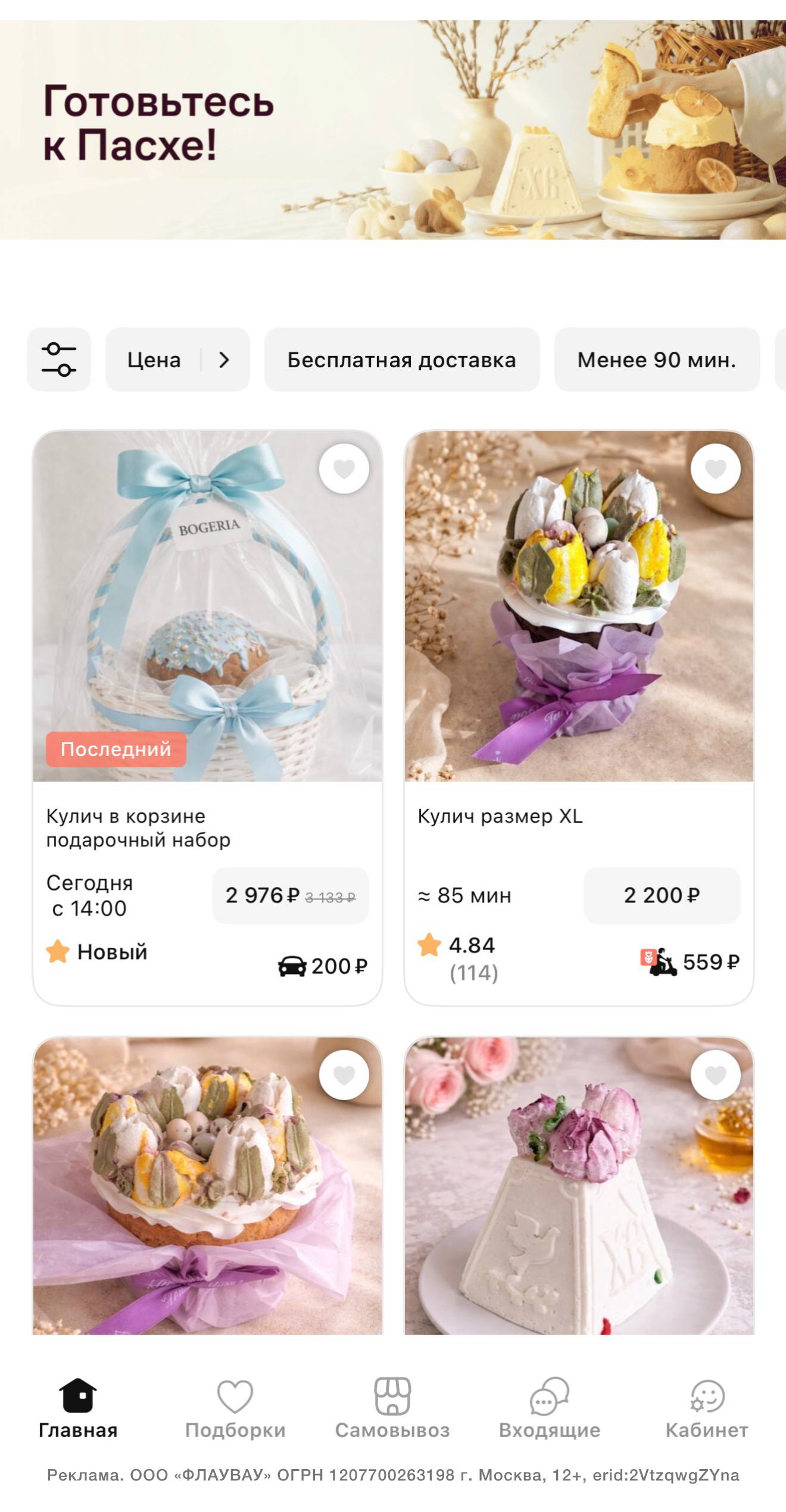Tap the 2 976 ₽ price button
Image resolution: width=786 pixels, height=1512 pixels.
(x=290, y=895)
